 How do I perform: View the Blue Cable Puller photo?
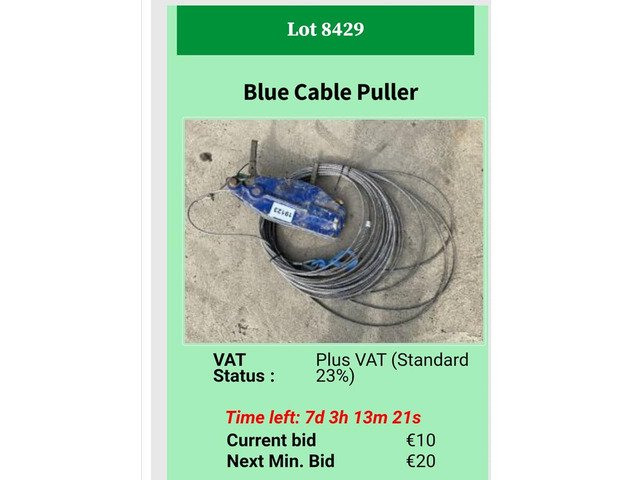tap(334, 231)
